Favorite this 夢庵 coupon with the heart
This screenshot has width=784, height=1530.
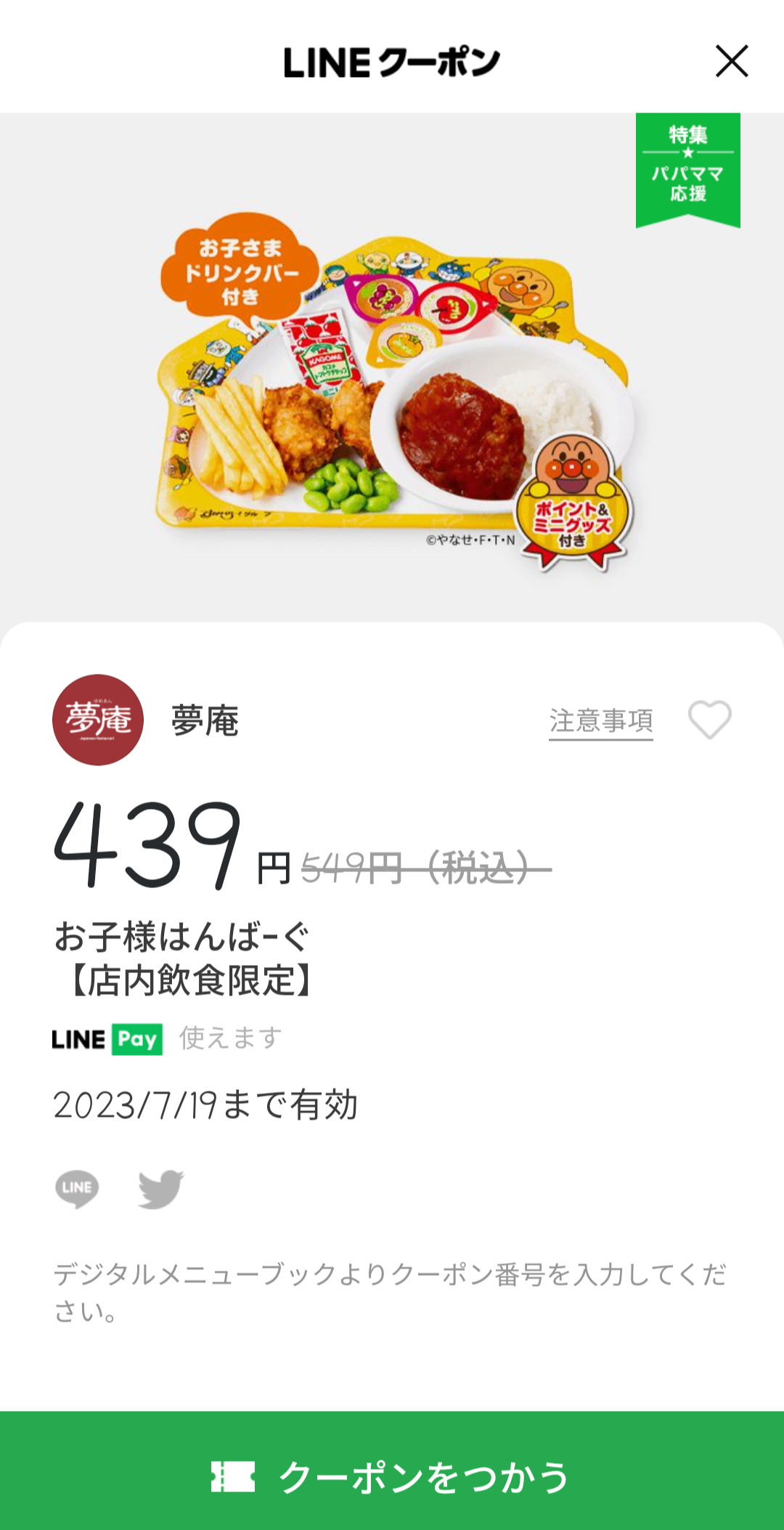pyautogui.click(x=709, y=720)
